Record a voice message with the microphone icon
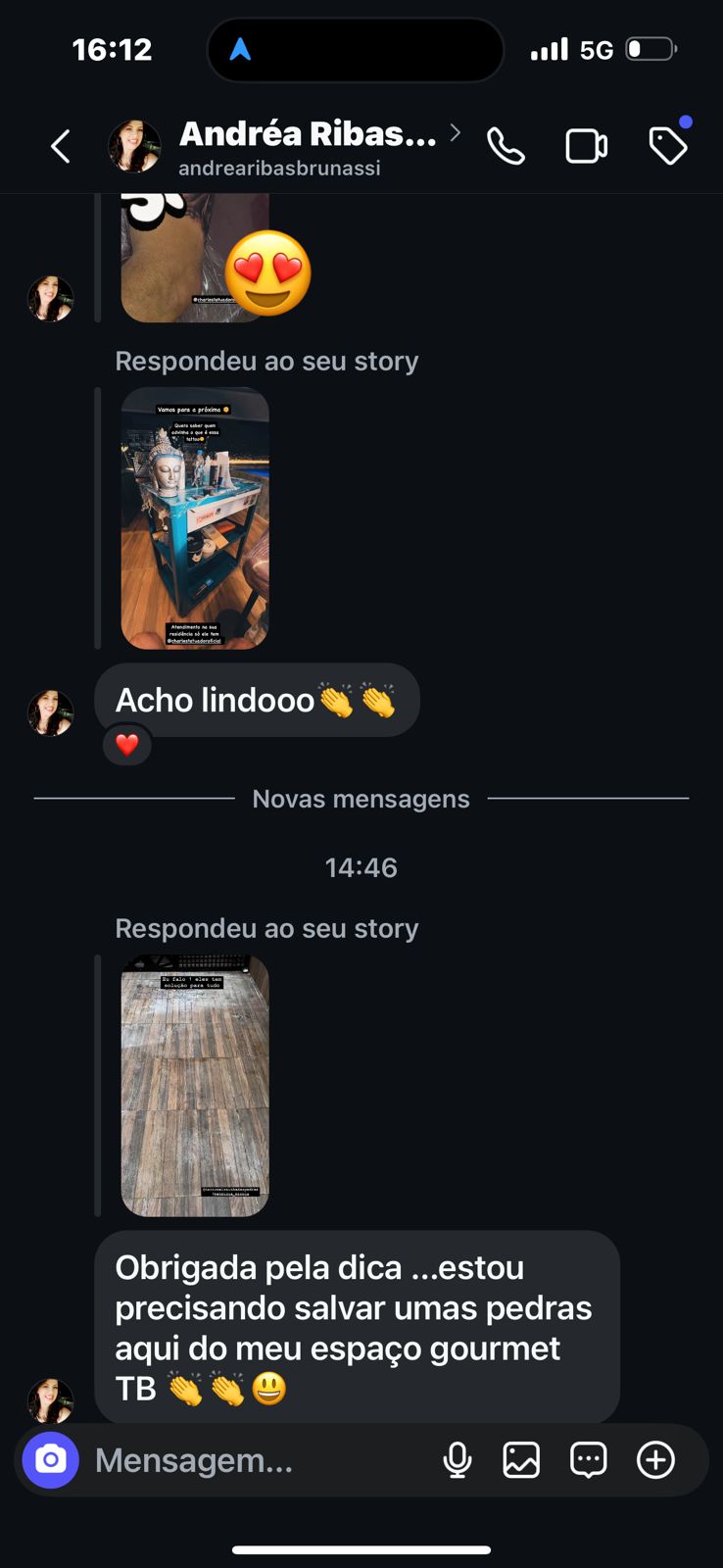723x1568 pixels. (x=457, y=1459)
